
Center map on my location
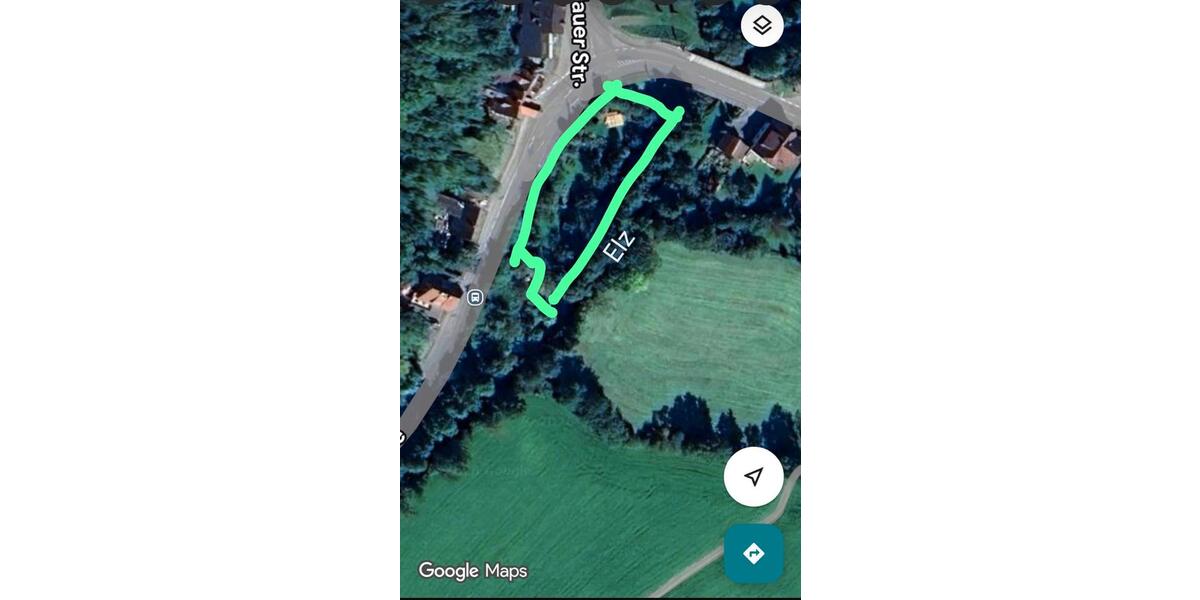point(753,477)
